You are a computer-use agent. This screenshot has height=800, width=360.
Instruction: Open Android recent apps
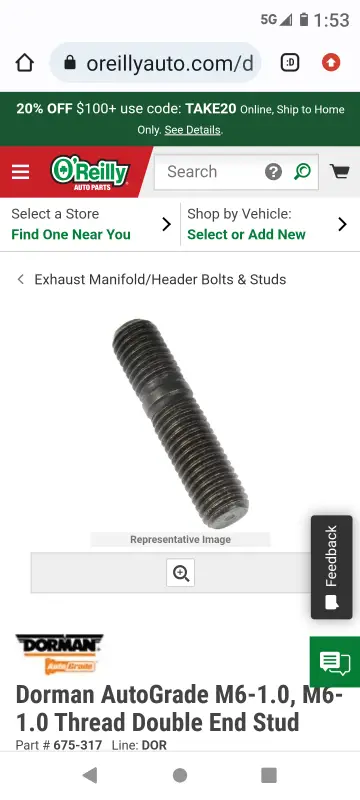[x=269, y=776]
